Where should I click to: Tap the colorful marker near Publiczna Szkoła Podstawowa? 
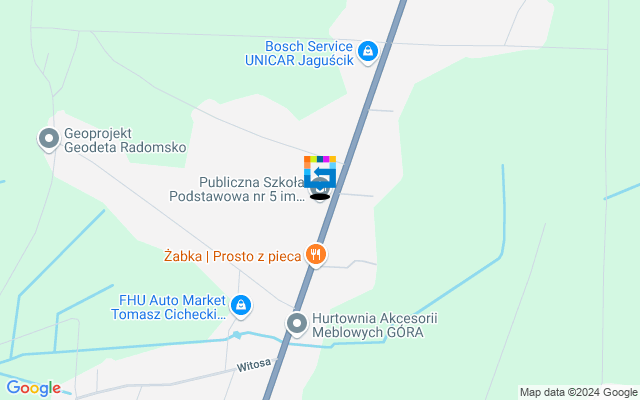pyautogui.click(x=320, y=172)
